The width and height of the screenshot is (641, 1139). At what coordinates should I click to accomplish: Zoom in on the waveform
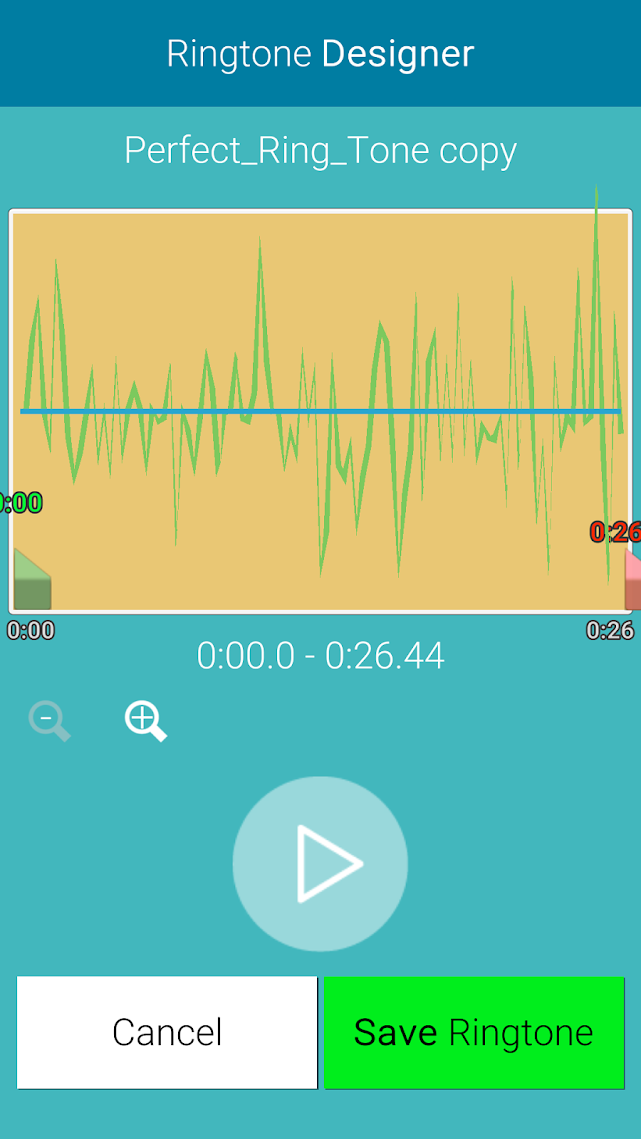[146, 721]
